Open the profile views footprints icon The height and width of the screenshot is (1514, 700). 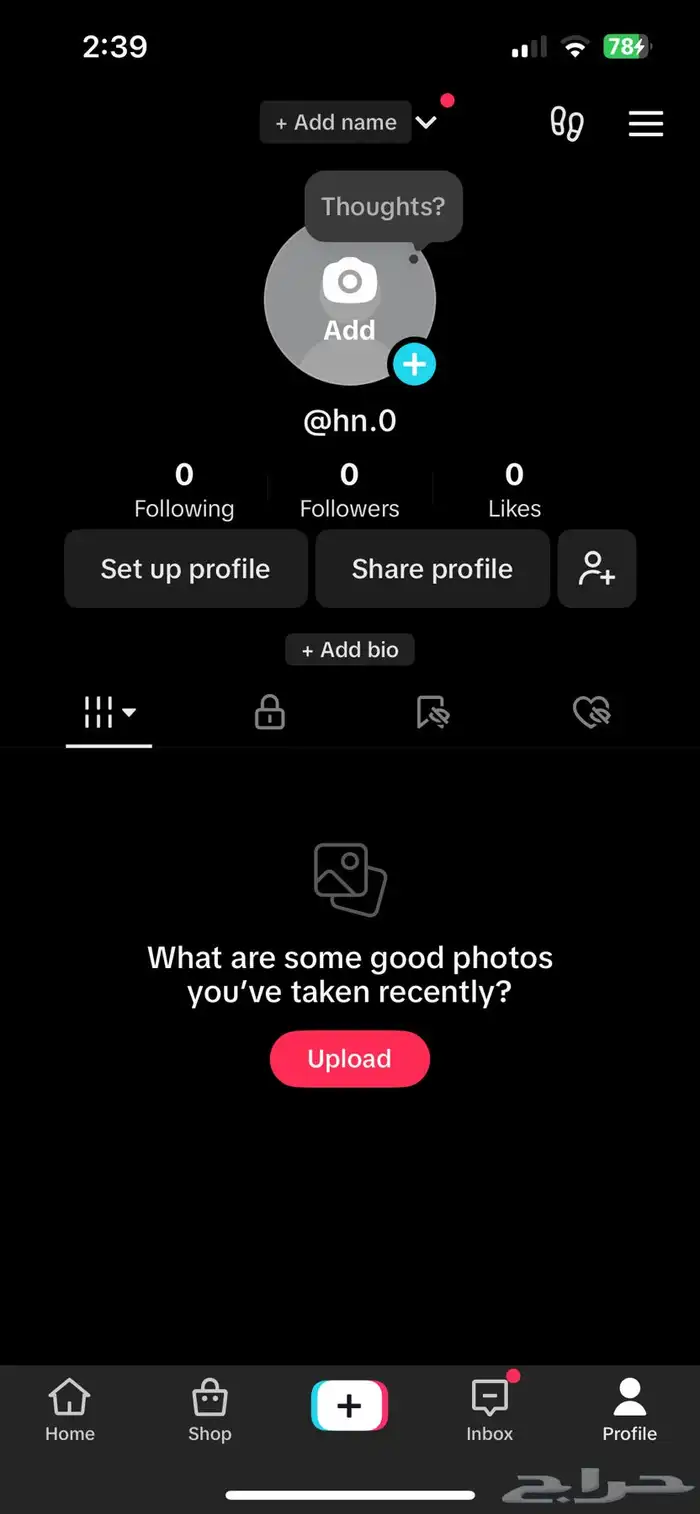point(567,123)
